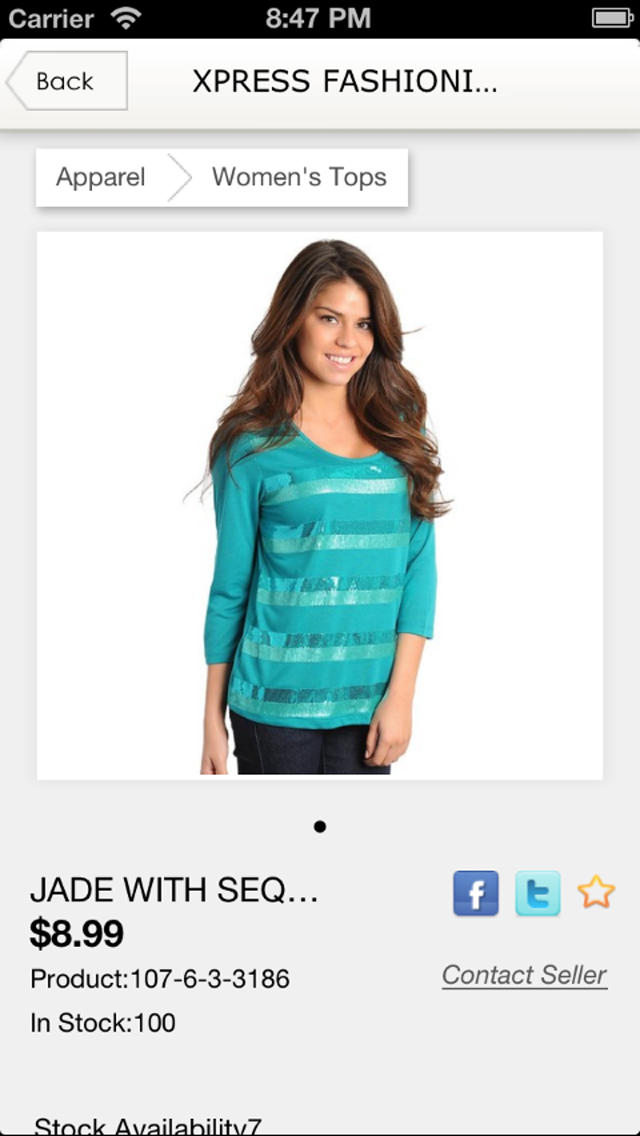This screenshot has width=640, height=1136.
Task: View the jade top product photo
Action: point(320,505)
